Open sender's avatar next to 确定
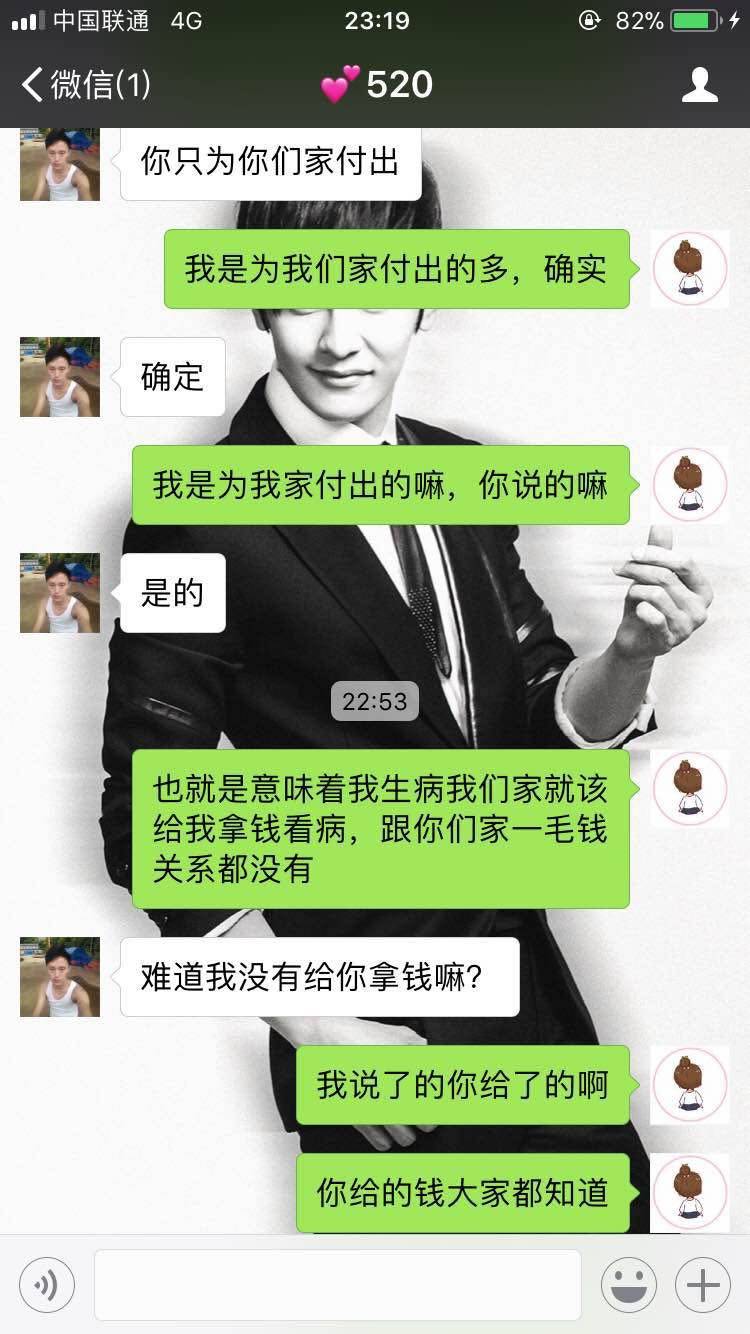Viewport: 750px width, 1334px height. point(60,377)
